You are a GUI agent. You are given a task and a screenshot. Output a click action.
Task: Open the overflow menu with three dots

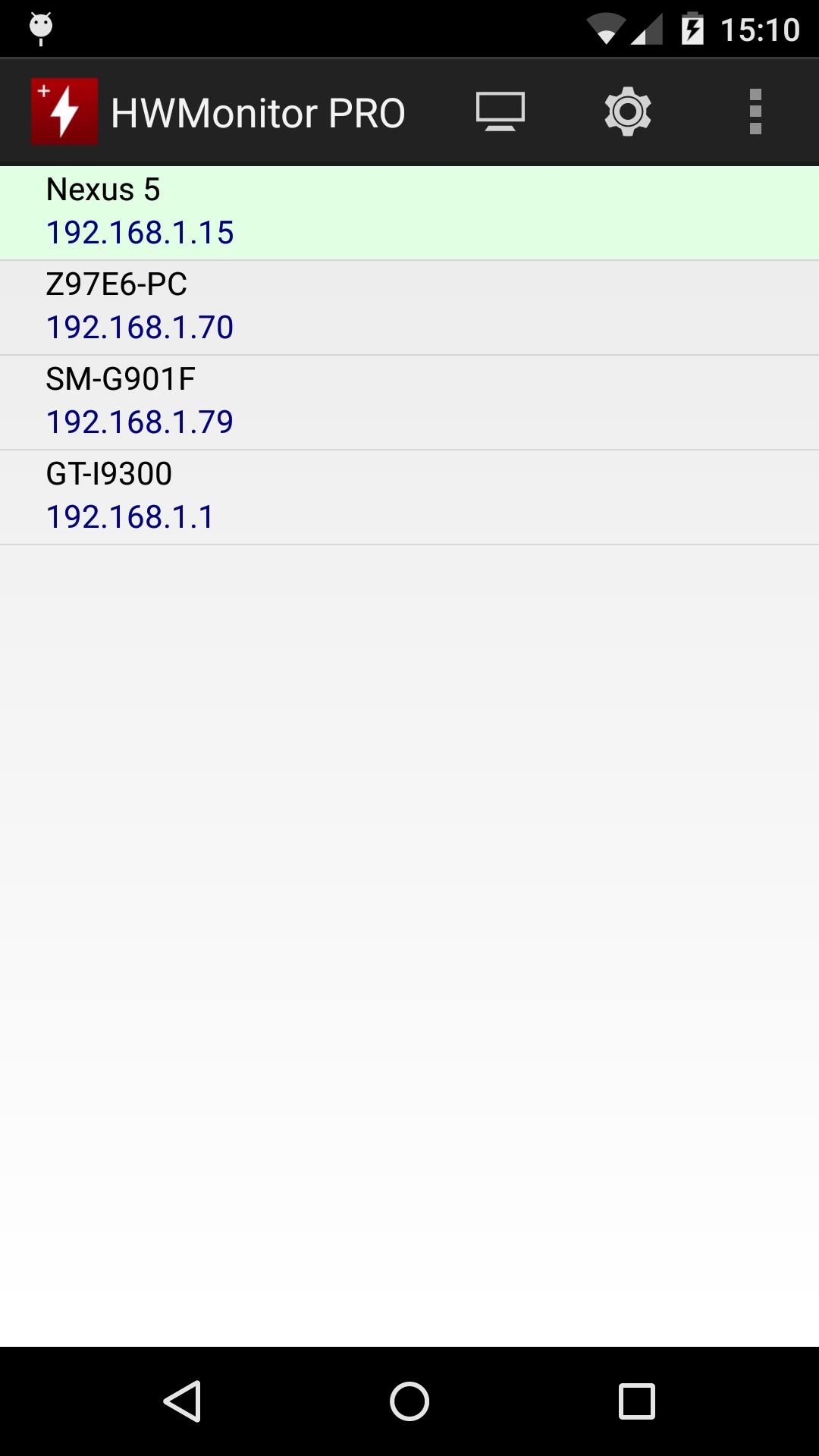point(755,111)
